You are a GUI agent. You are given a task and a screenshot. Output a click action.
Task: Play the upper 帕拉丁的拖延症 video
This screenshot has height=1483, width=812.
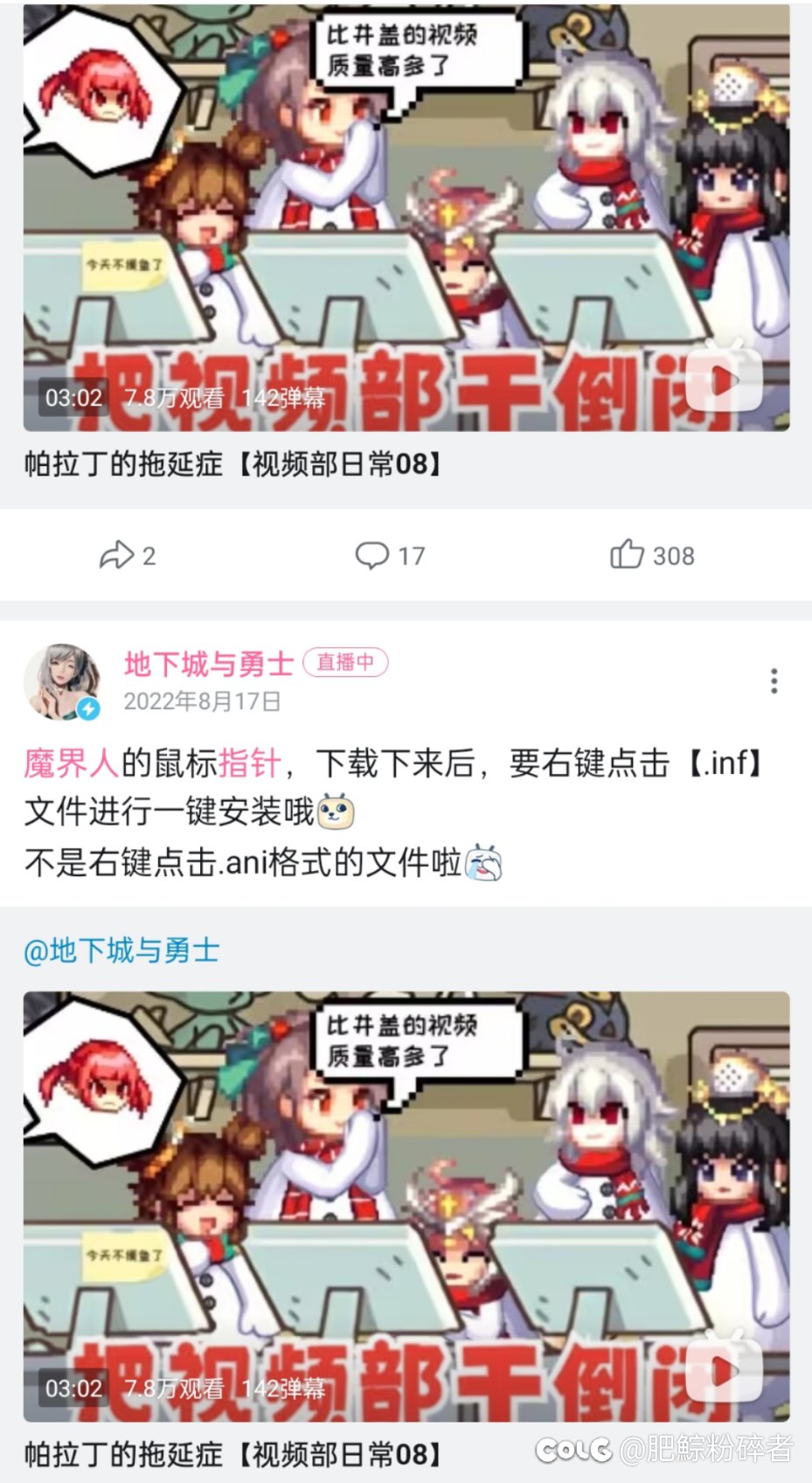point(406,218)
